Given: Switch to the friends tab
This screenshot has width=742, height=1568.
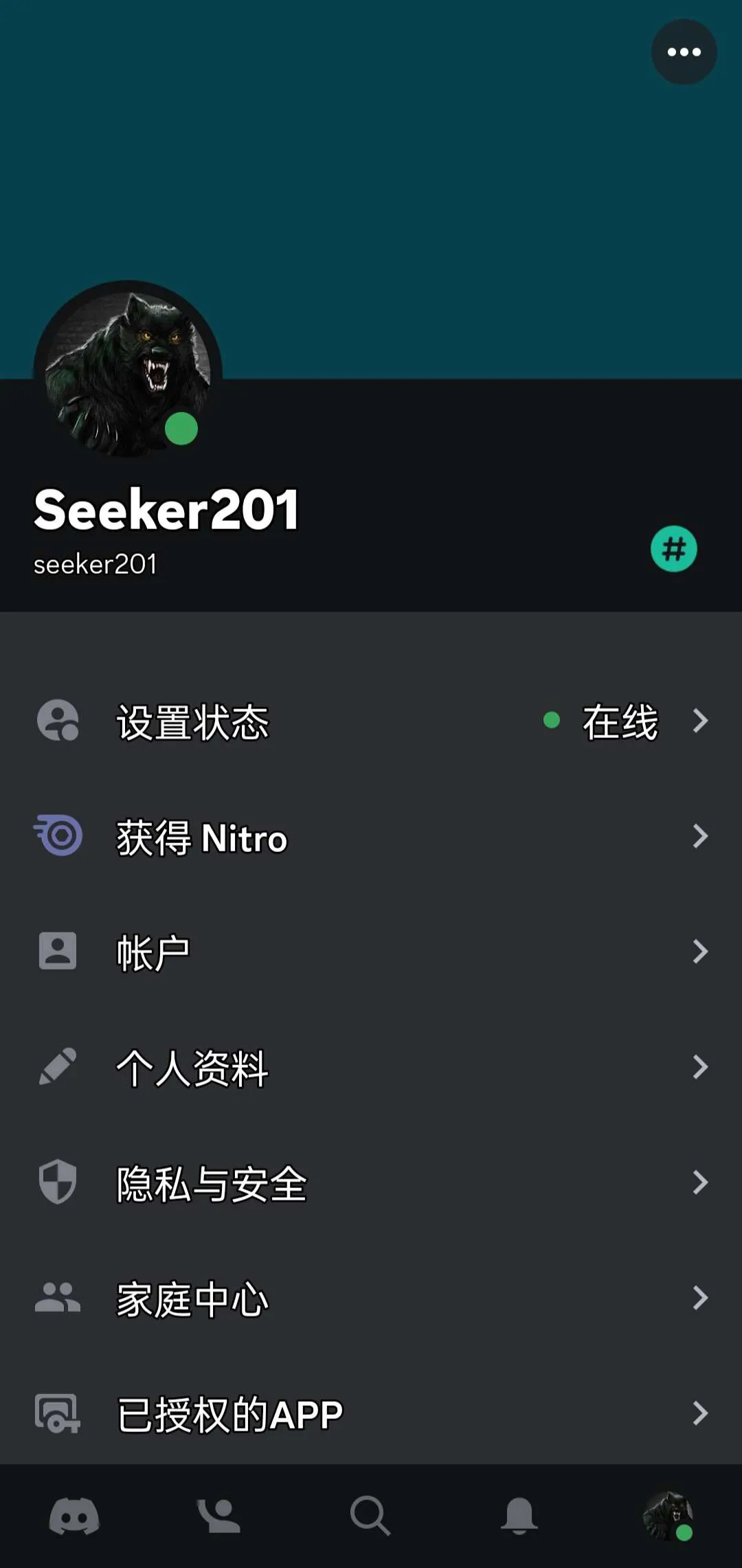Looking at the screenshot, I should (x=220, y=1516).
